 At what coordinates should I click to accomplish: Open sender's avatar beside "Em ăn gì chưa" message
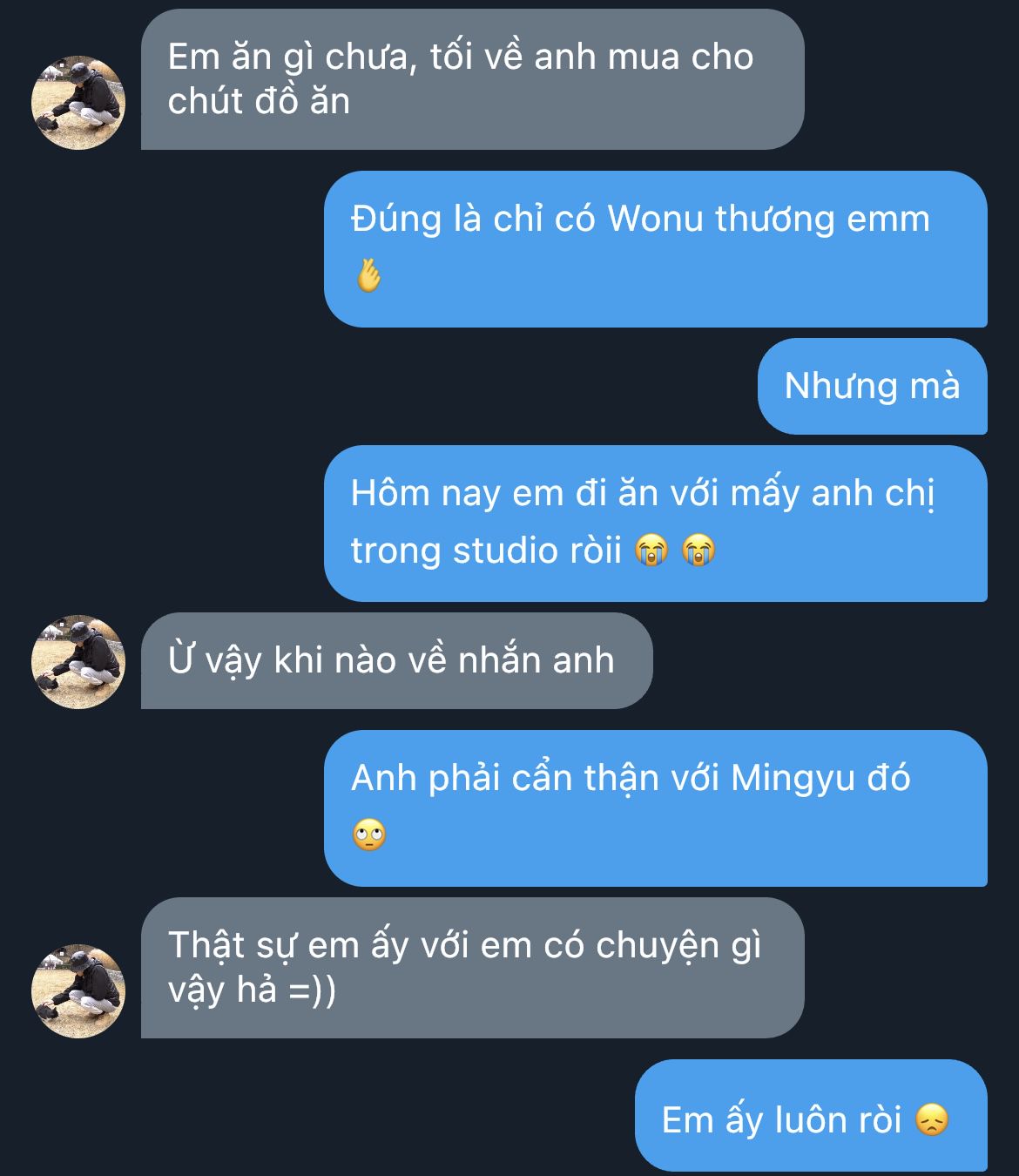(78, 103)
